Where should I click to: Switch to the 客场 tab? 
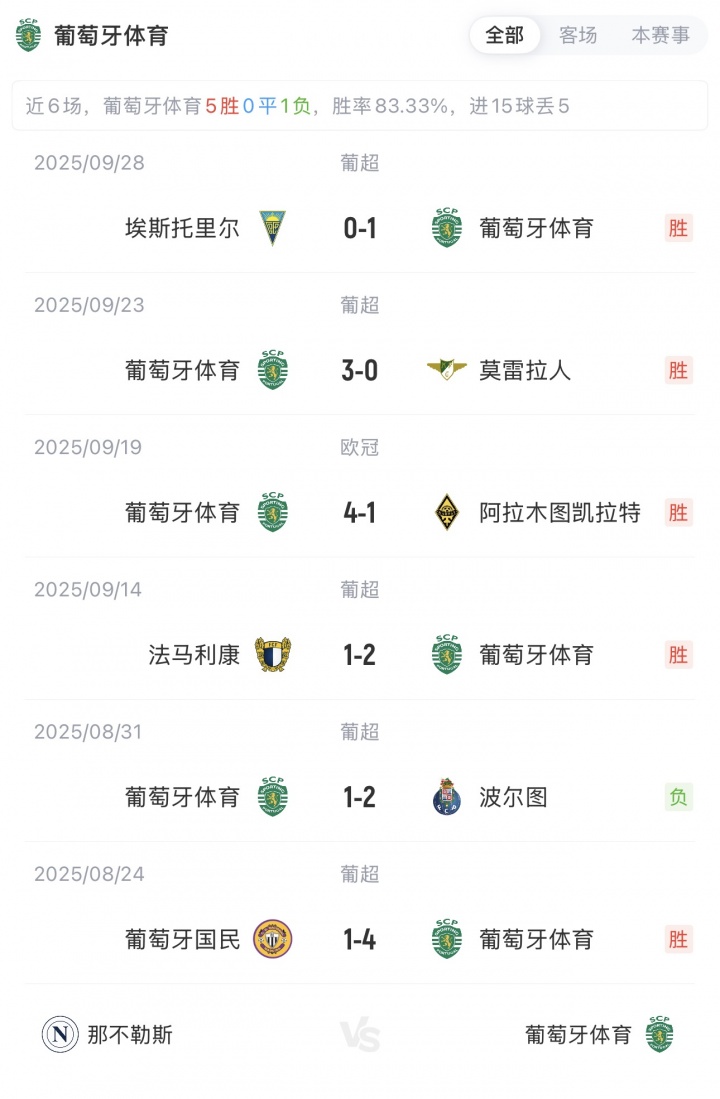tap(578, 36)
